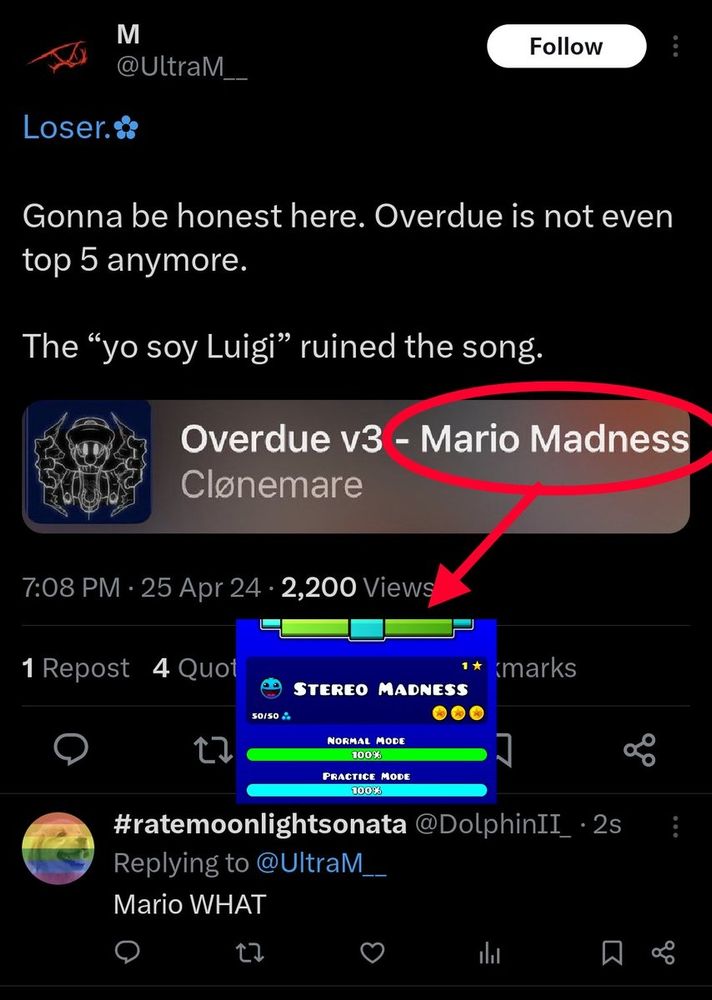The width and height of the screenshot is (712, 1000).
Task: Open the @UltraM__ mention in the reply
Action: pos(322,864)
